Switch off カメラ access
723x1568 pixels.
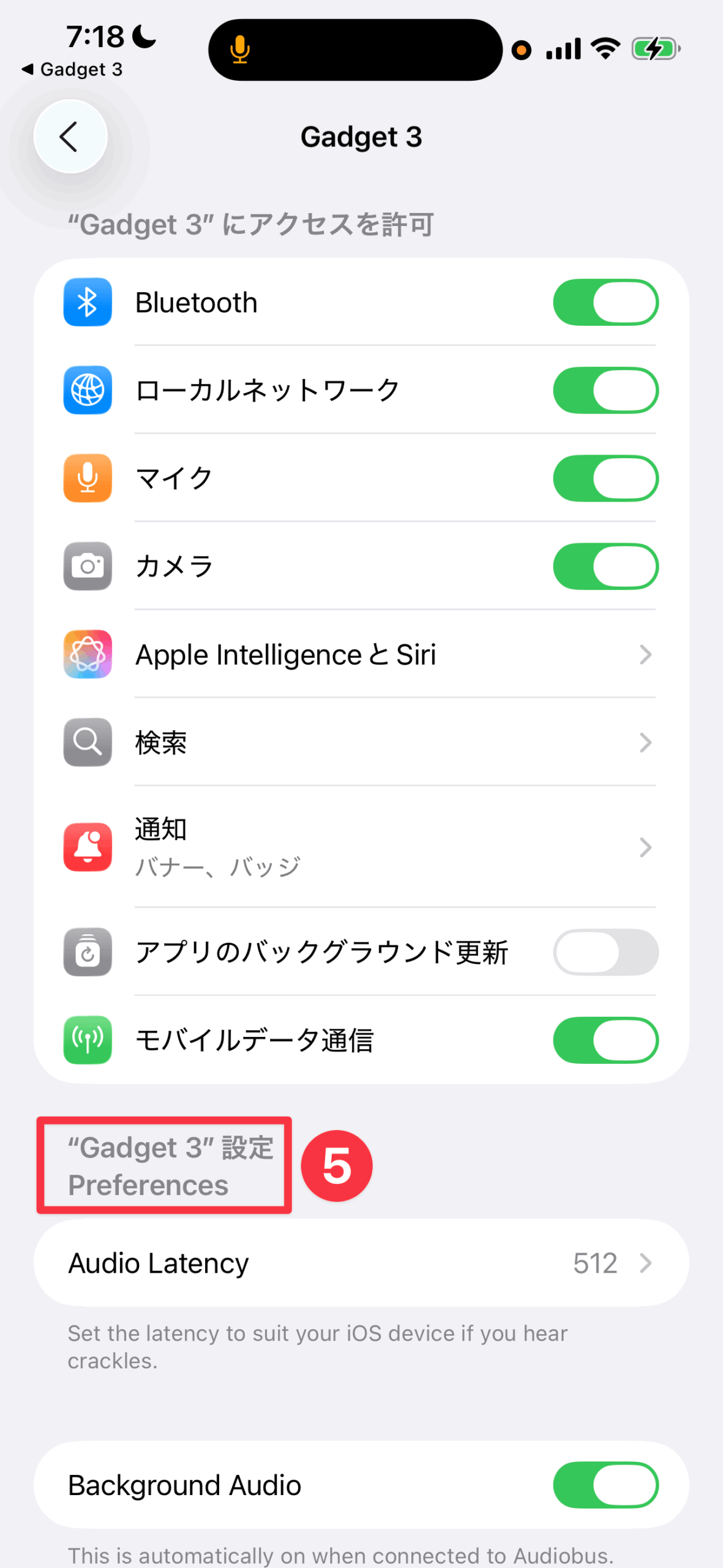[x=605, y=567]
